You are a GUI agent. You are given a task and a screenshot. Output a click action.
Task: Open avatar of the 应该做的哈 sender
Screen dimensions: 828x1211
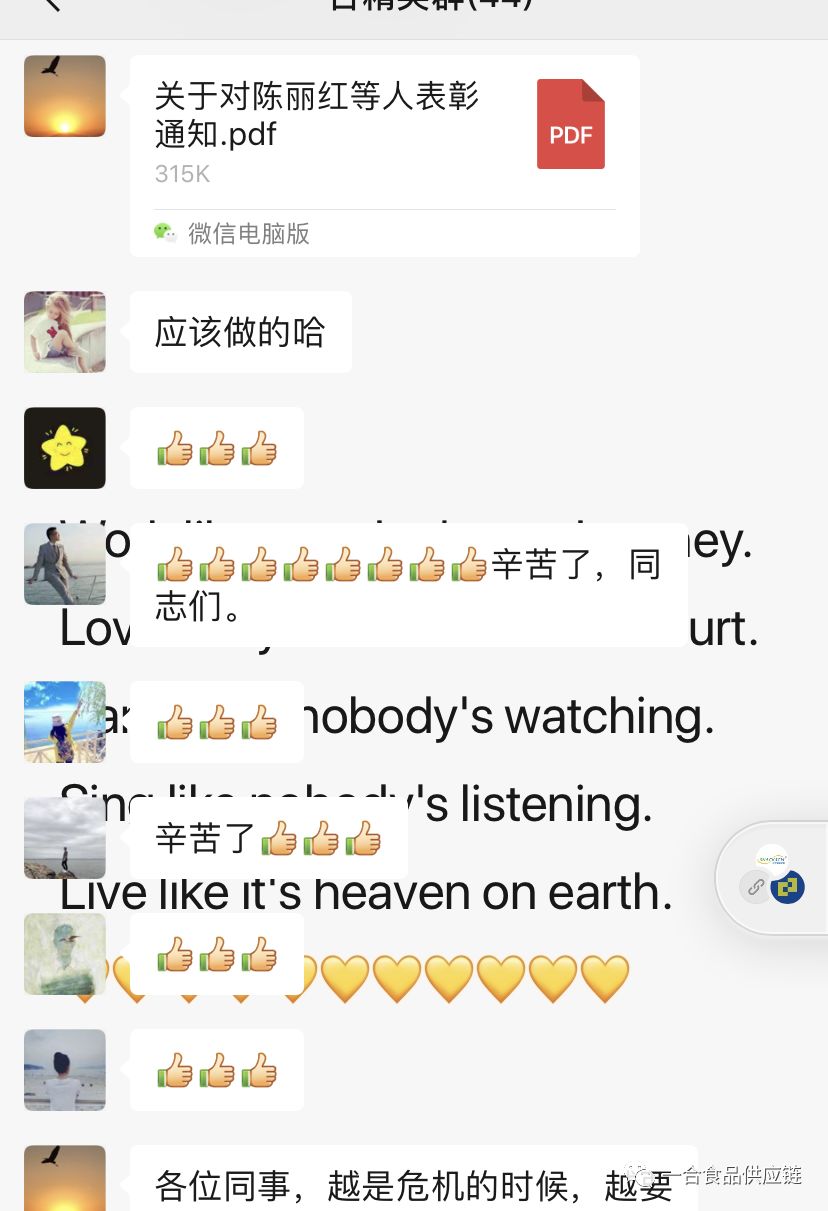pos(65,332)
